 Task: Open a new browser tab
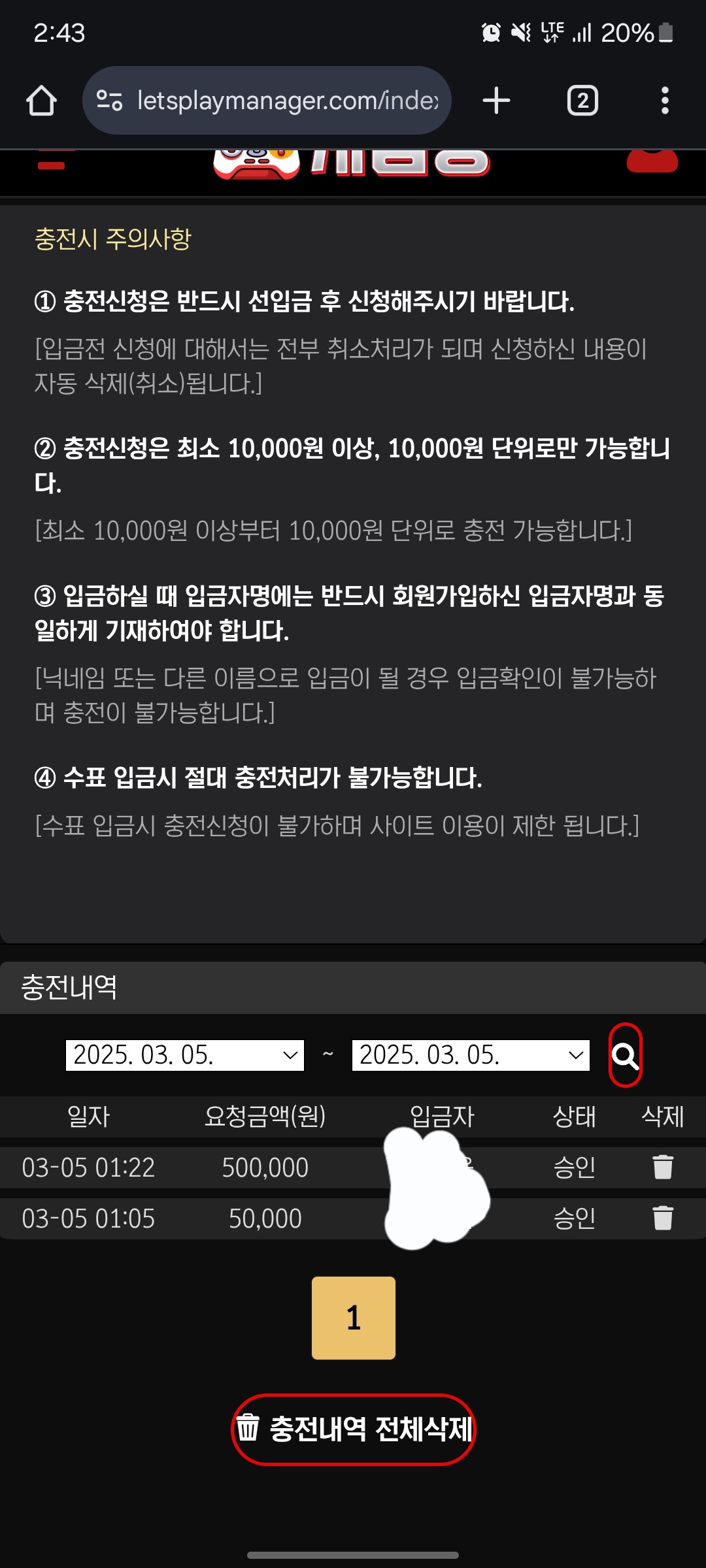pos(496,101)
